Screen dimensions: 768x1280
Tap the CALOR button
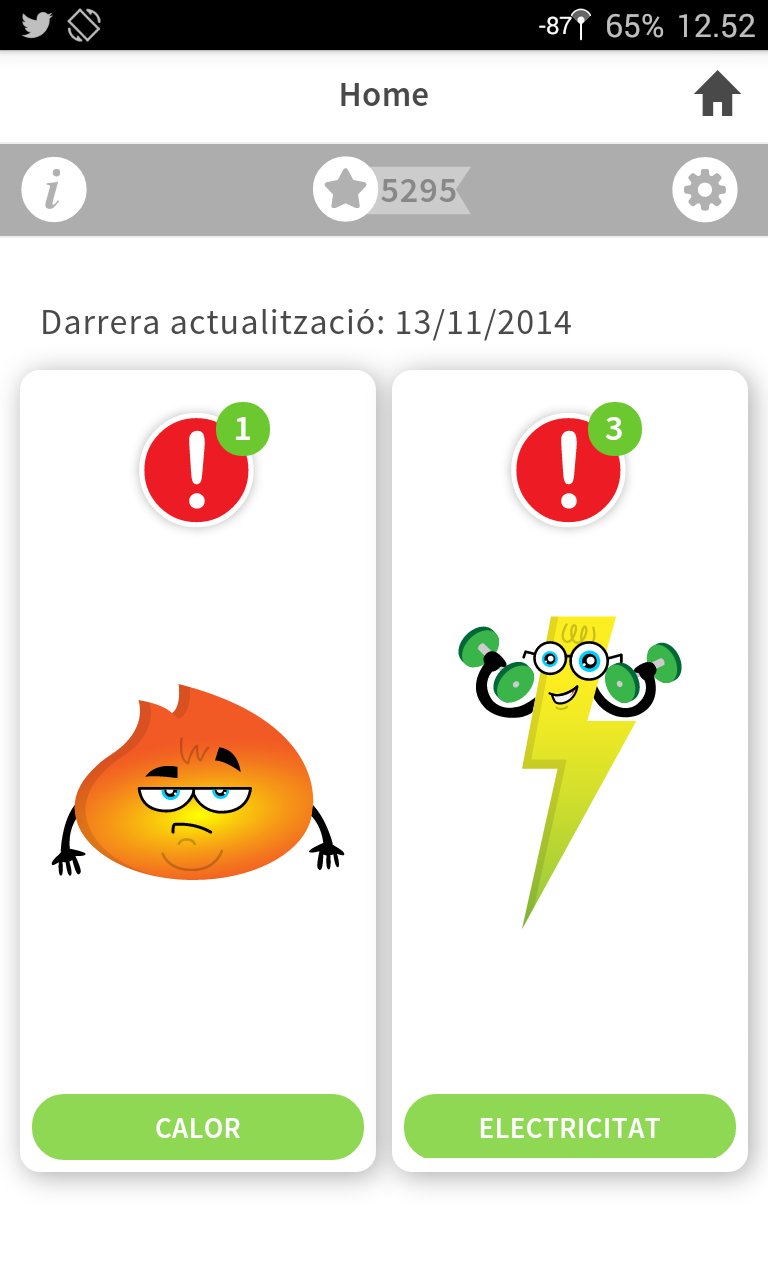coord(198,1127)
